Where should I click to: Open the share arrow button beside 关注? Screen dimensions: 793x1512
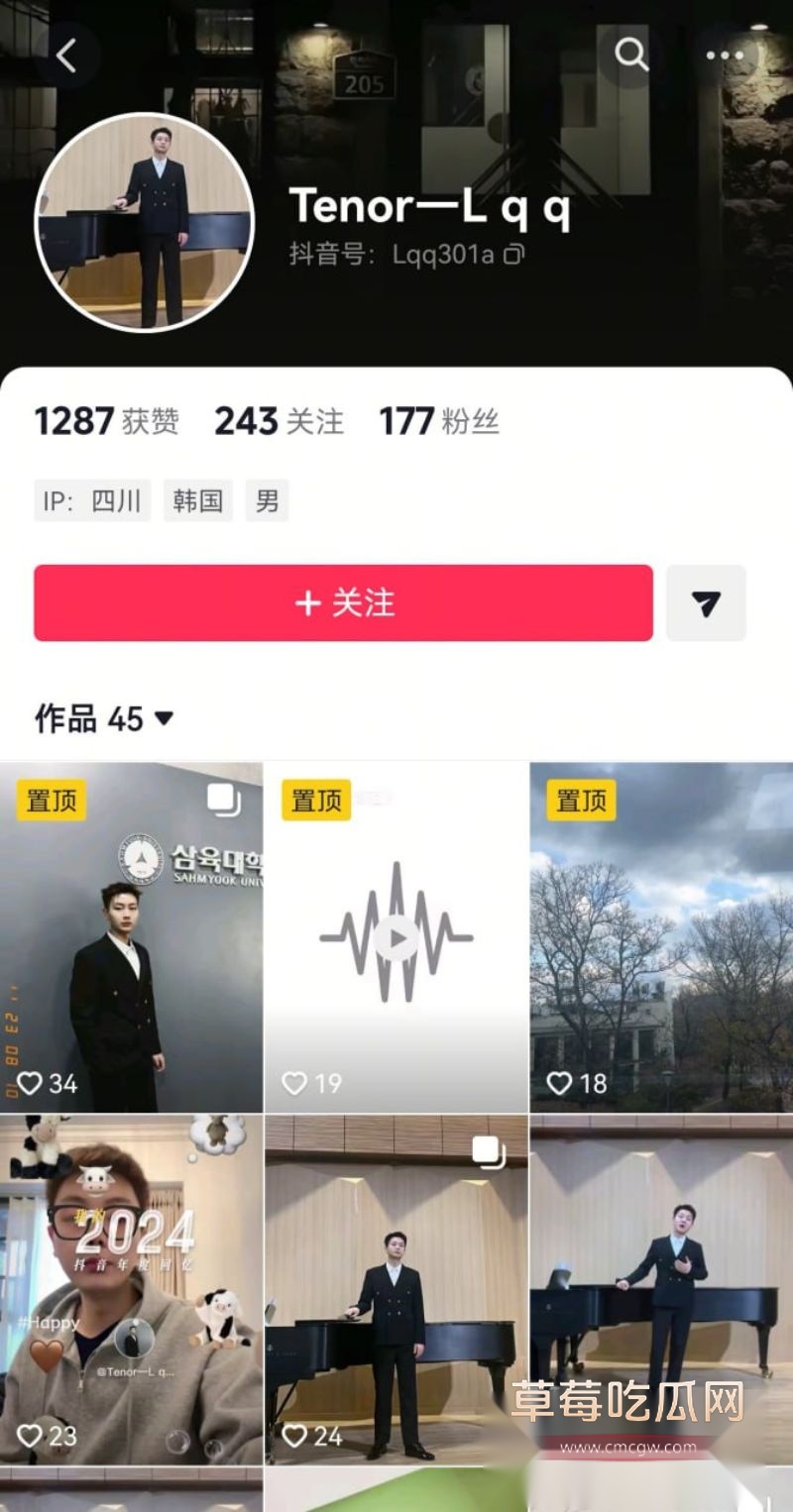(706, 603)
